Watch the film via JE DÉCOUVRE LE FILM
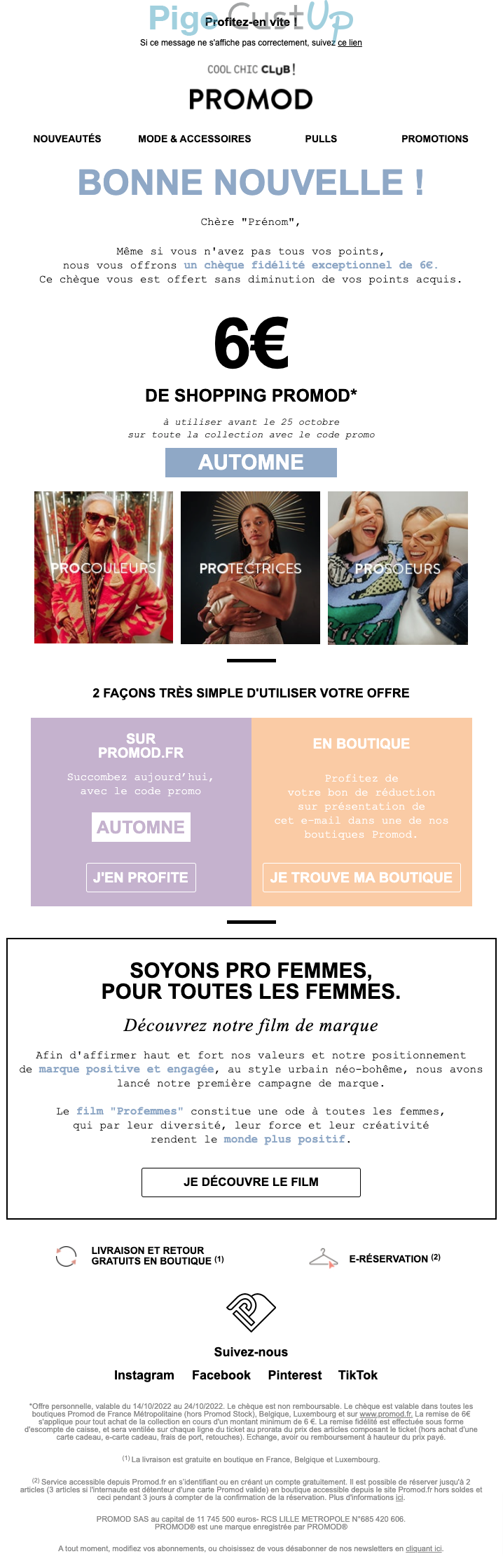The height and width of the screenshot is (1568, 503). (x=251, y=1182)
